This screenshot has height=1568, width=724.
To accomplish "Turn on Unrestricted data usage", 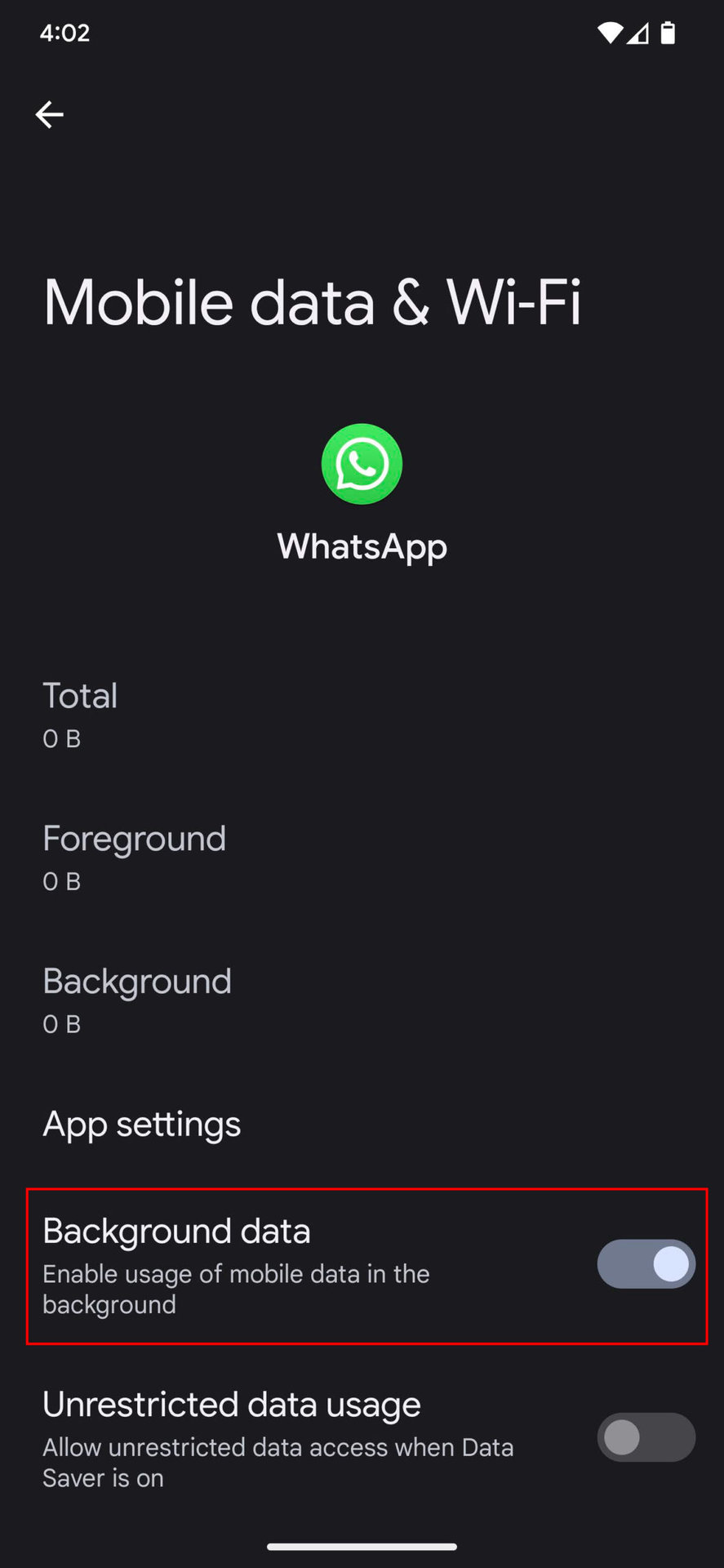I will (646, 1437).
